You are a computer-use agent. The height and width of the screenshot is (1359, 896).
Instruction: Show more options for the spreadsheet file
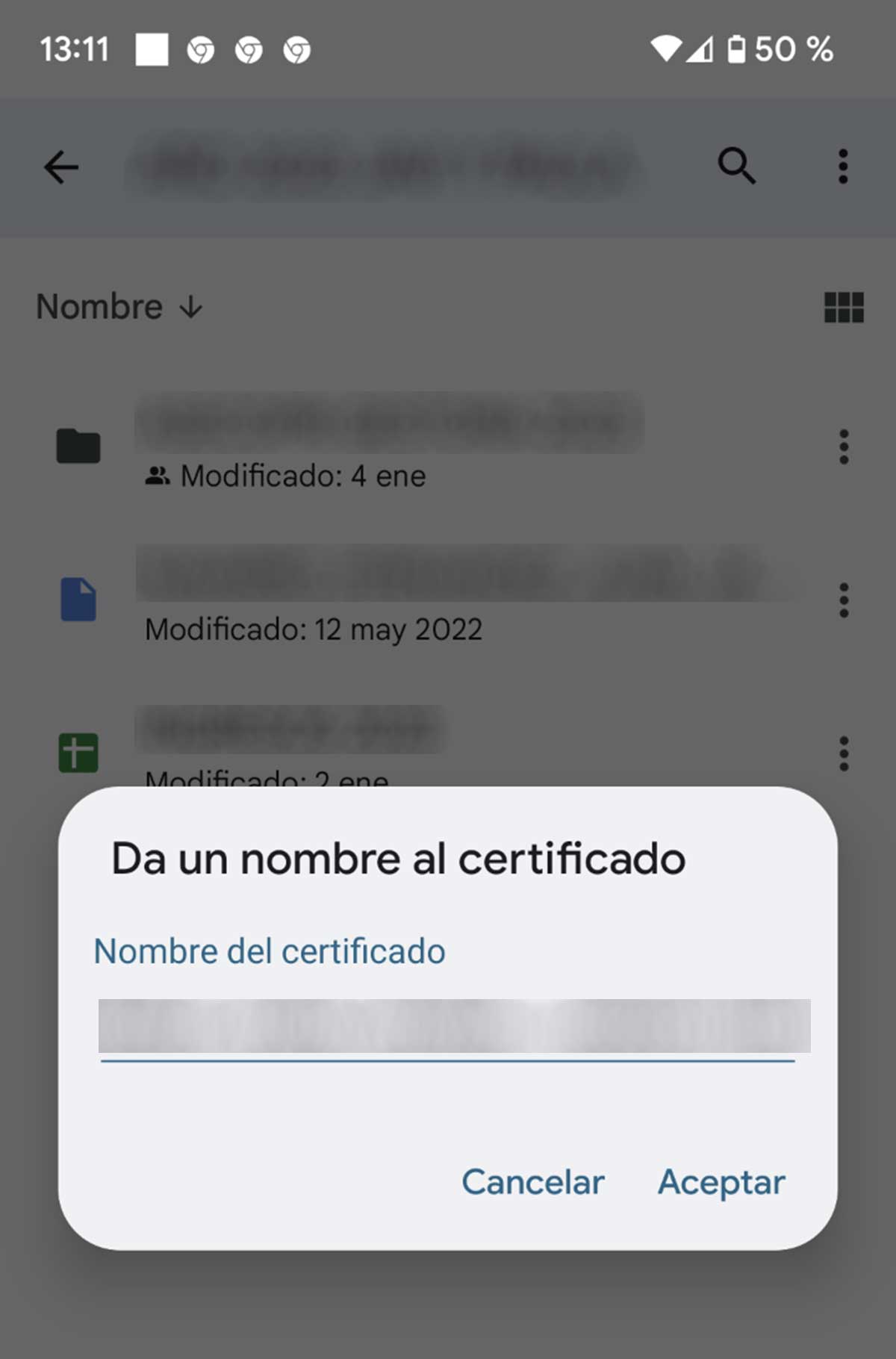[844, 753]
